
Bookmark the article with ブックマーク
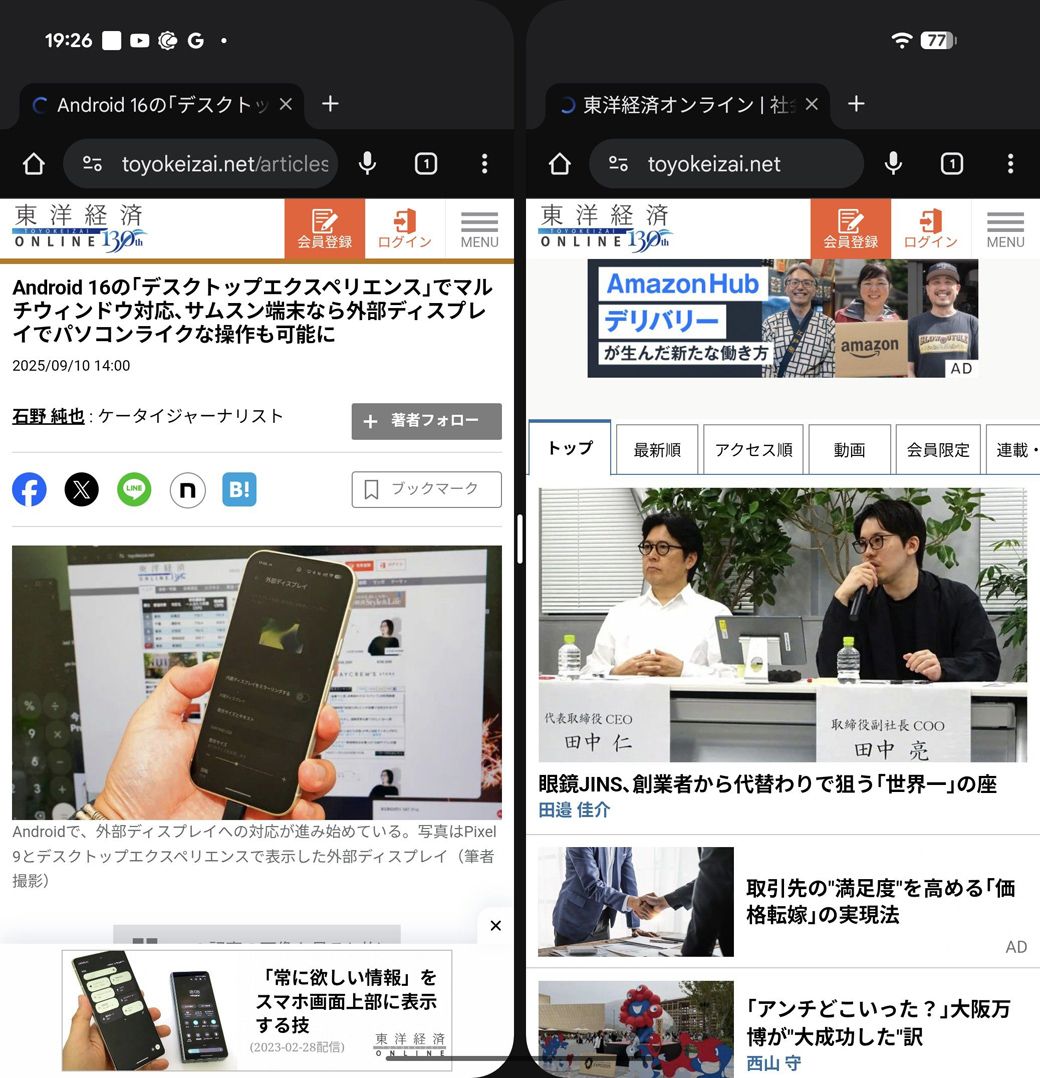tap(426, 489)
